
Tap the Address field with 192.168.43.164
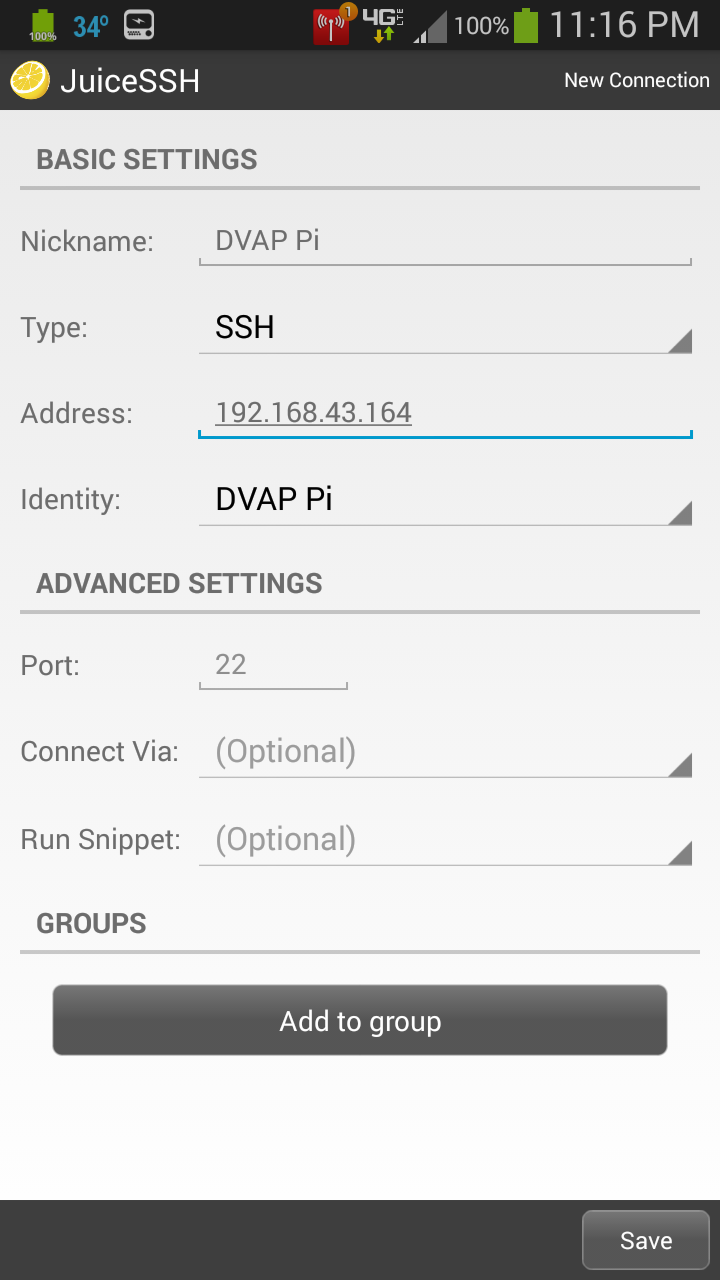(445, 413)
